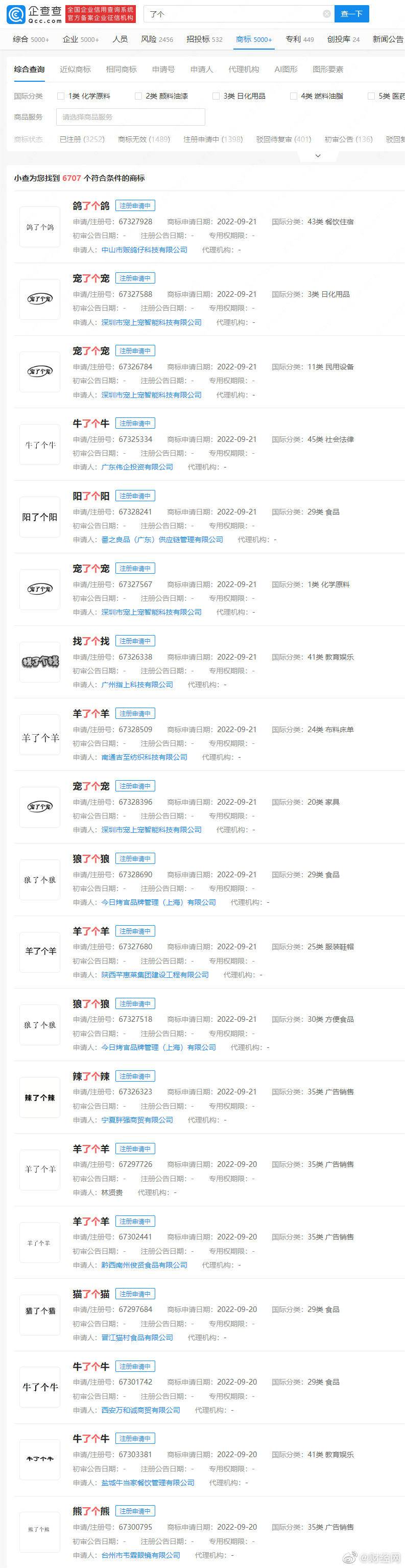Open the 请选择商品服务 dropdown

click(130, 117)
